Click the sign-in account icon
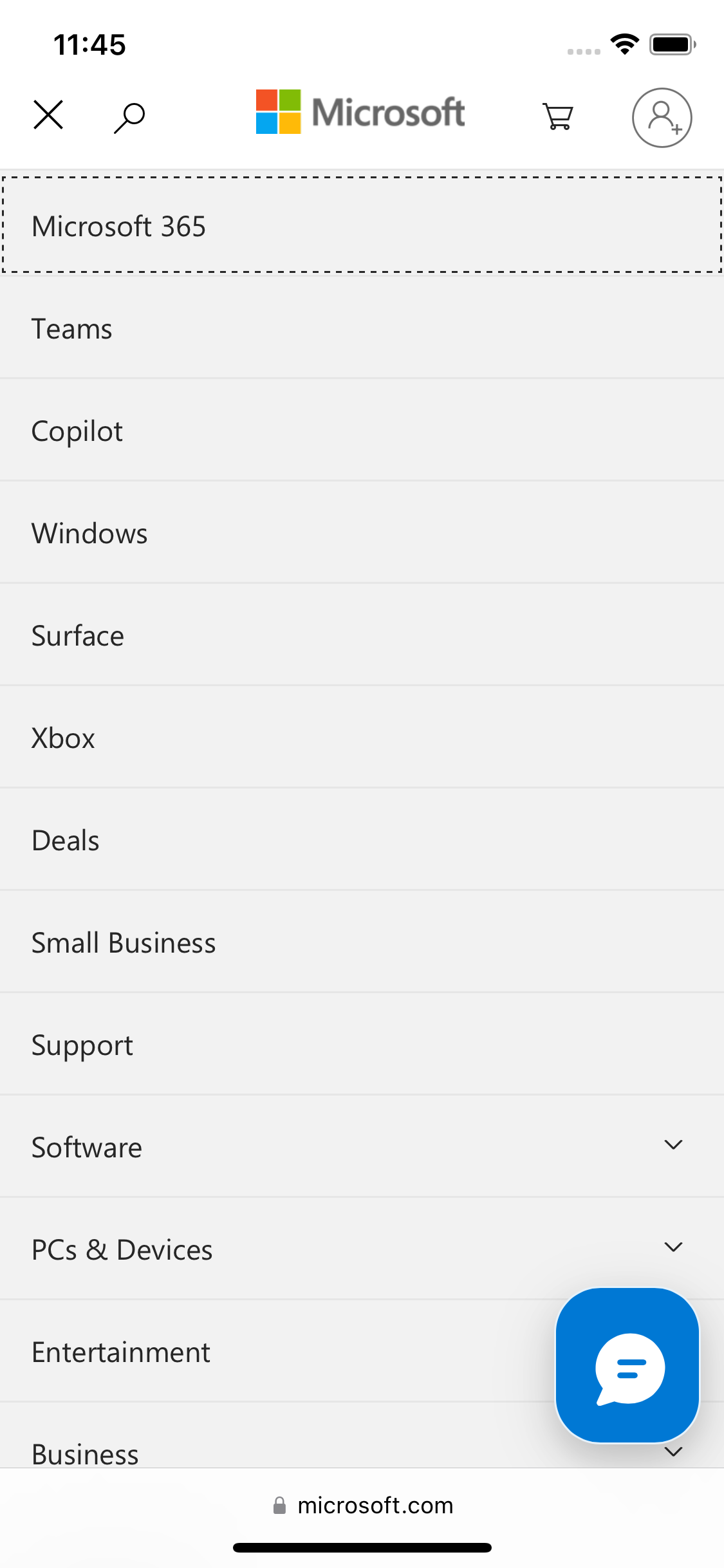 662,118
